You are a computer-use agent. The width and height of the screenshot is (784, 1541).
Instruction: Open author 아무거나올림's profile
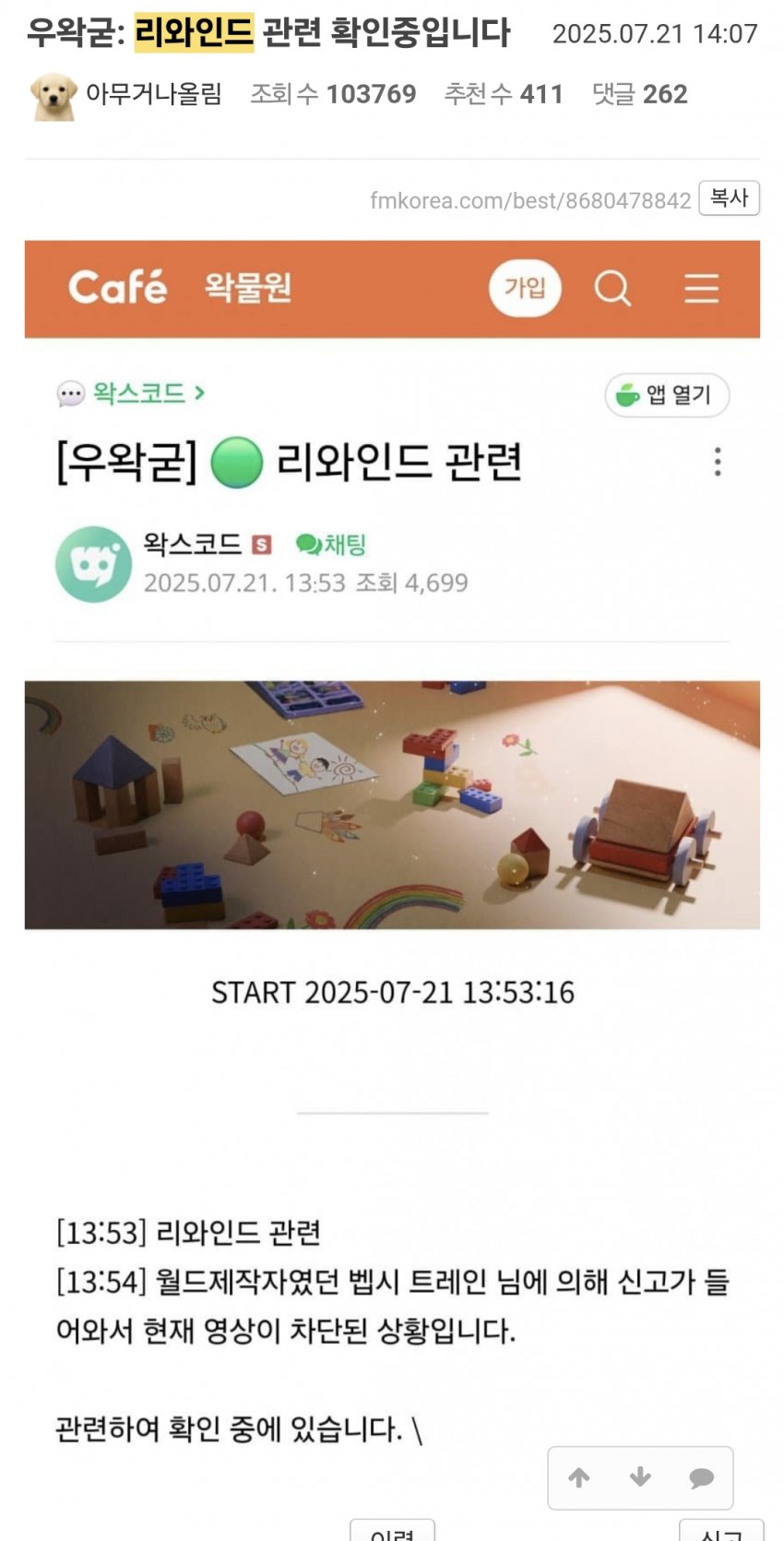(x=153, y=94)
